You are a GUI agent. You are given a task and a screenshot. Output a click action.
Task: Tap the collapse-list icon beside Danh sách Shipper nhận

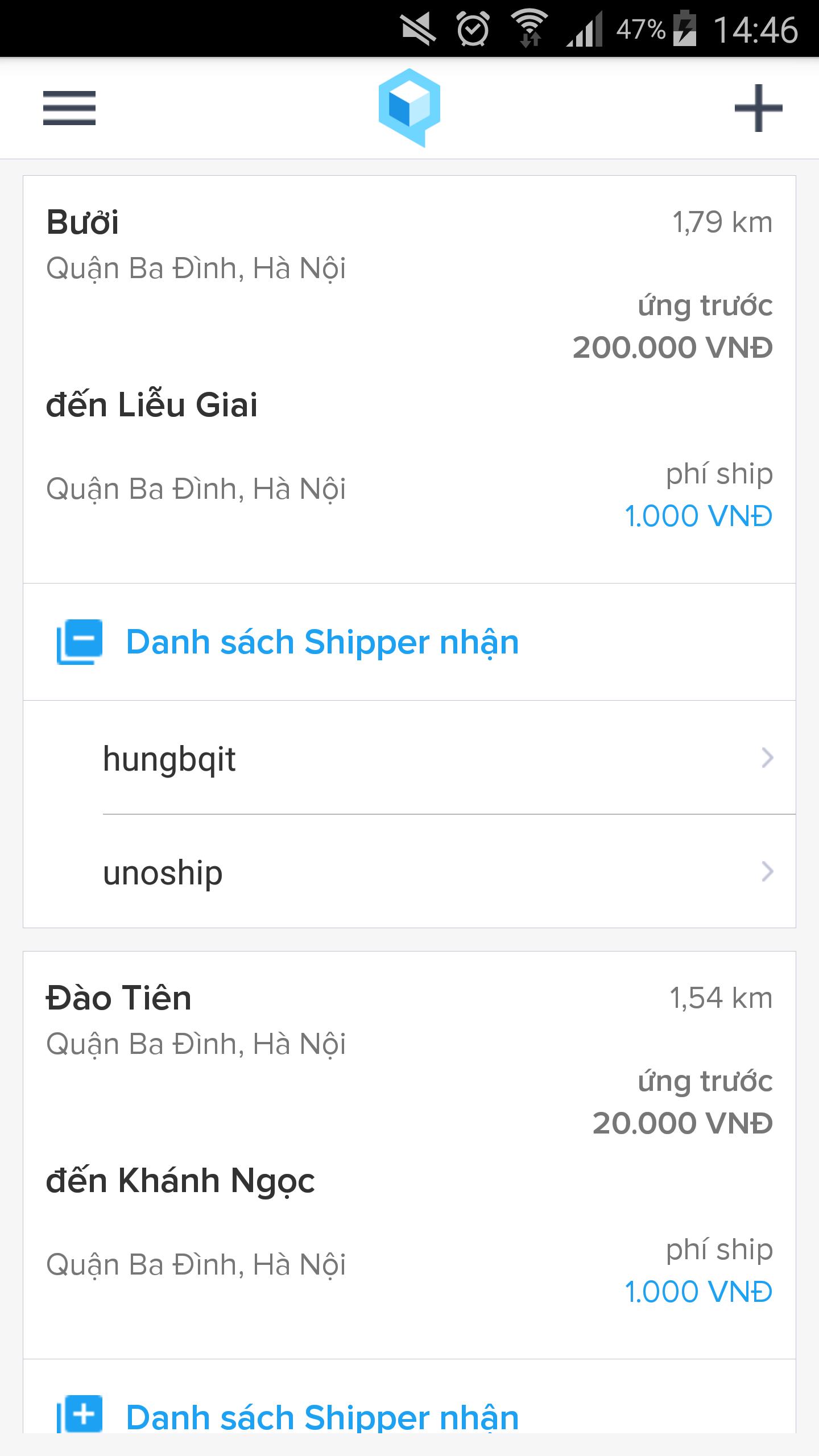[80, 642]
